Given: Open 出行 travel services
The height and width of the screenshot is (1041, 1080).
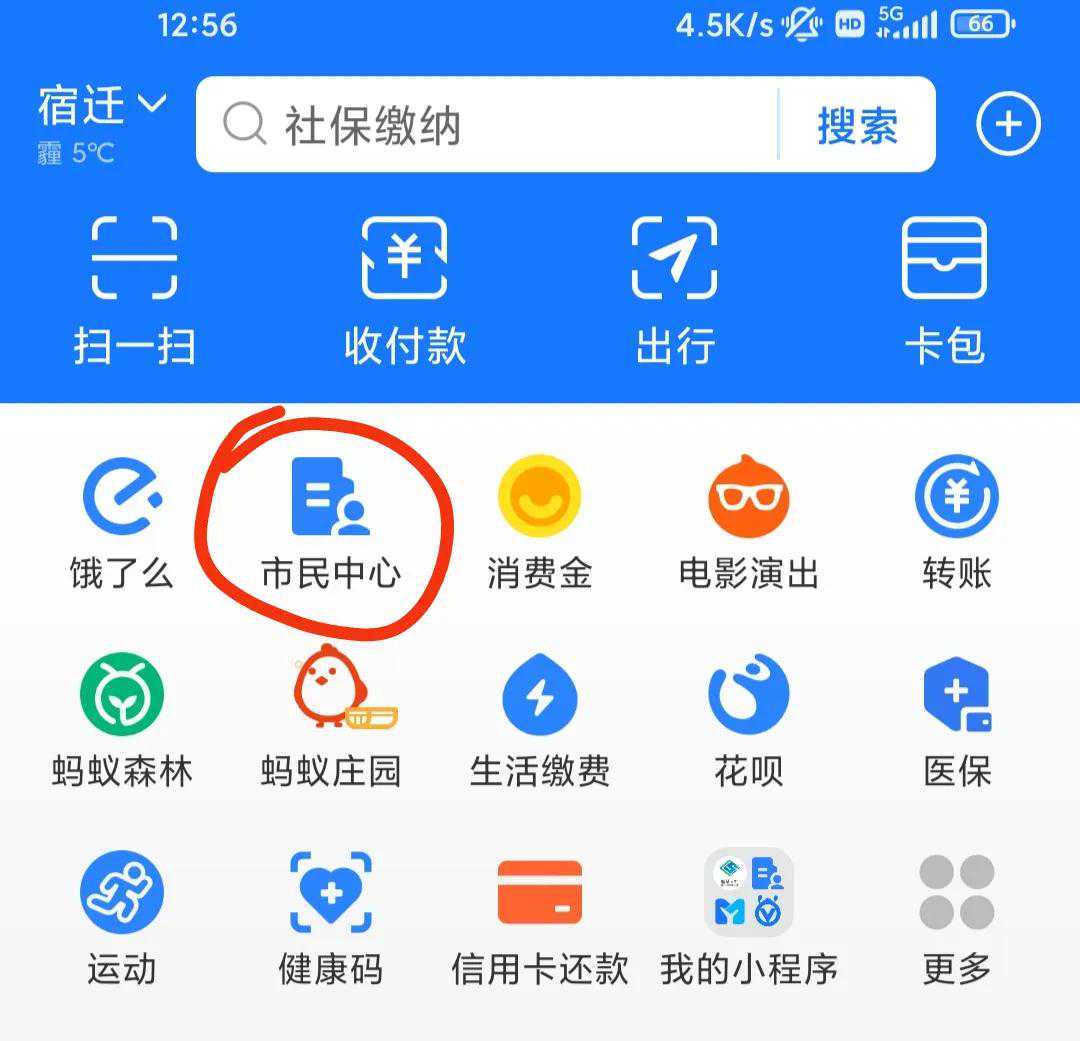Looking at the screenshot, I should pyautogui.click(x=675, y=289).
